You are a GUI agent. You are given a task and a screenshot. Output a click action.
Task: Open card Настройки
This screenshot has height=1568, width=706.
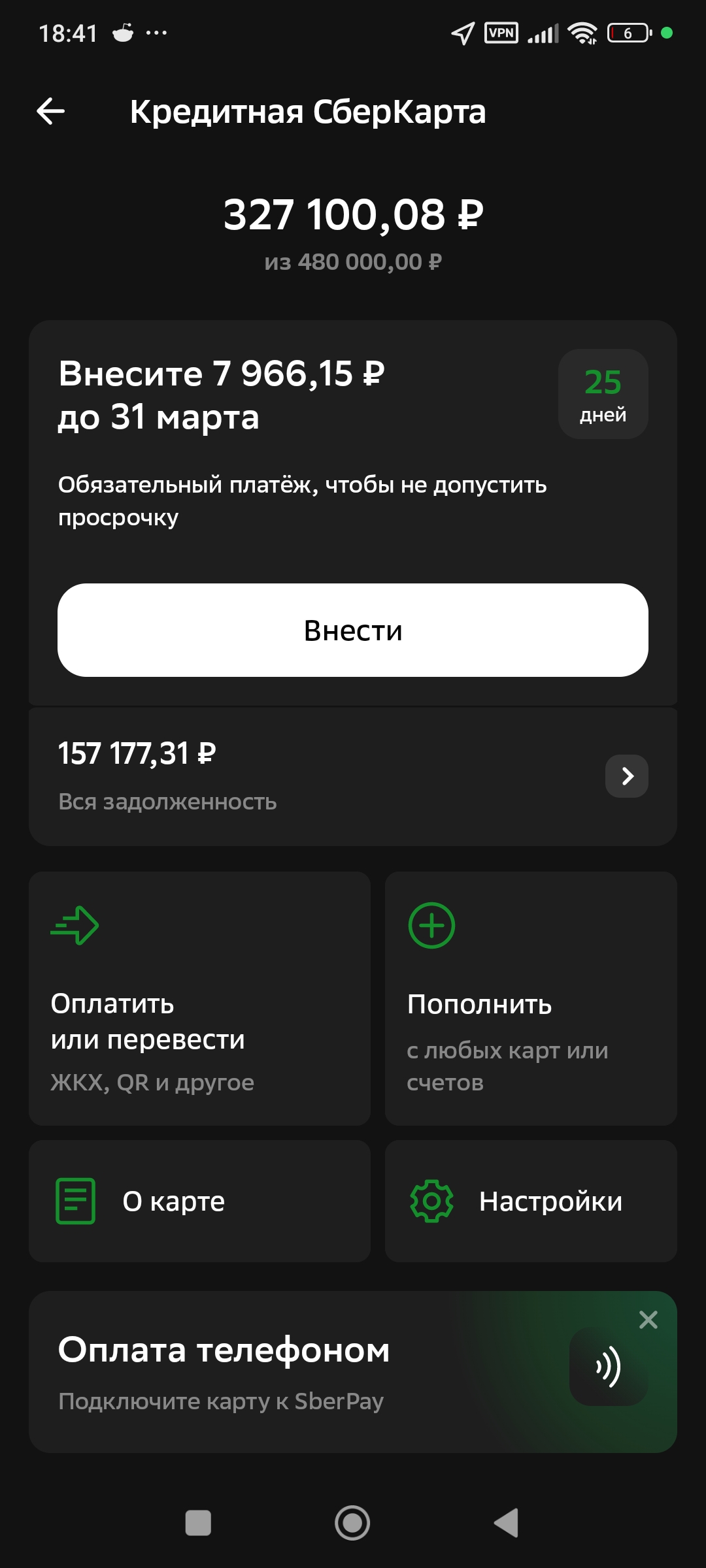530,1201
